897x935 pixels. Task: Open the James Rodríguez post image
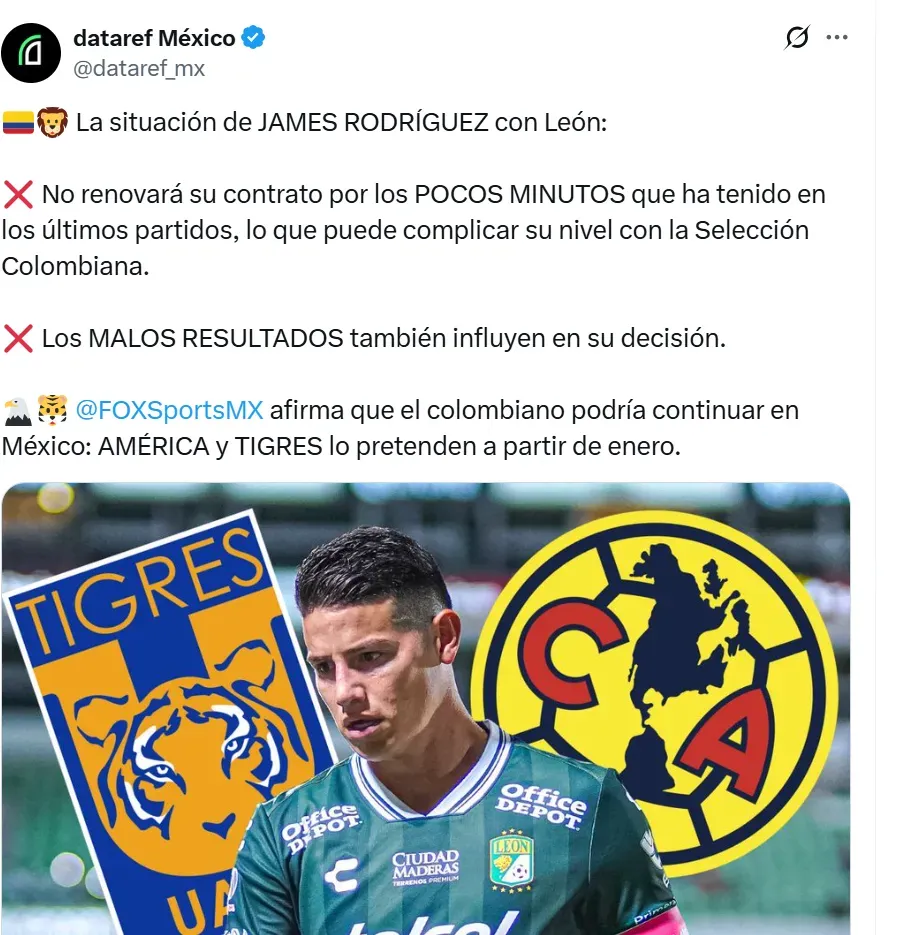click(425, 708)
